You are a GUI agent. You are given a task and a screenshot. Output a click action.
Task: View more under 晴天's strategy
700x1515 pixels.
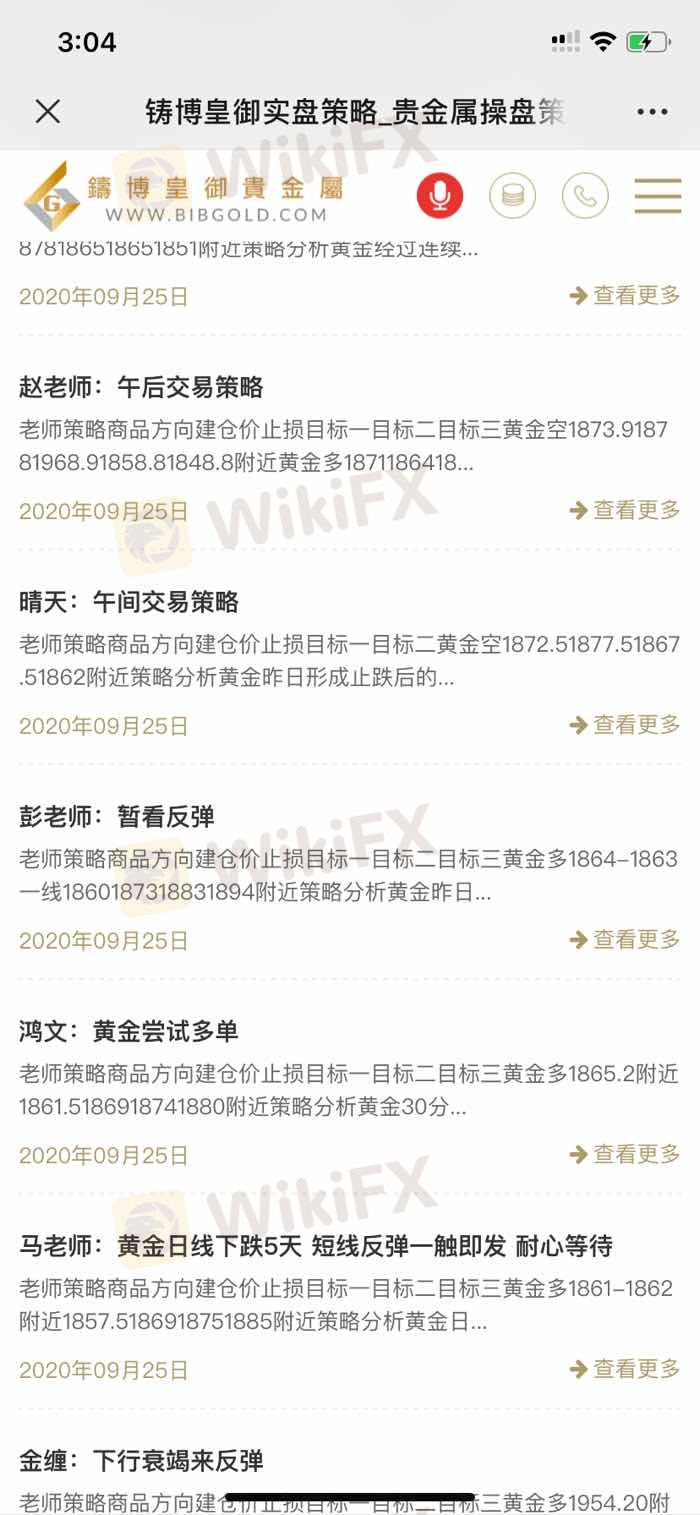tap(625, 725)
